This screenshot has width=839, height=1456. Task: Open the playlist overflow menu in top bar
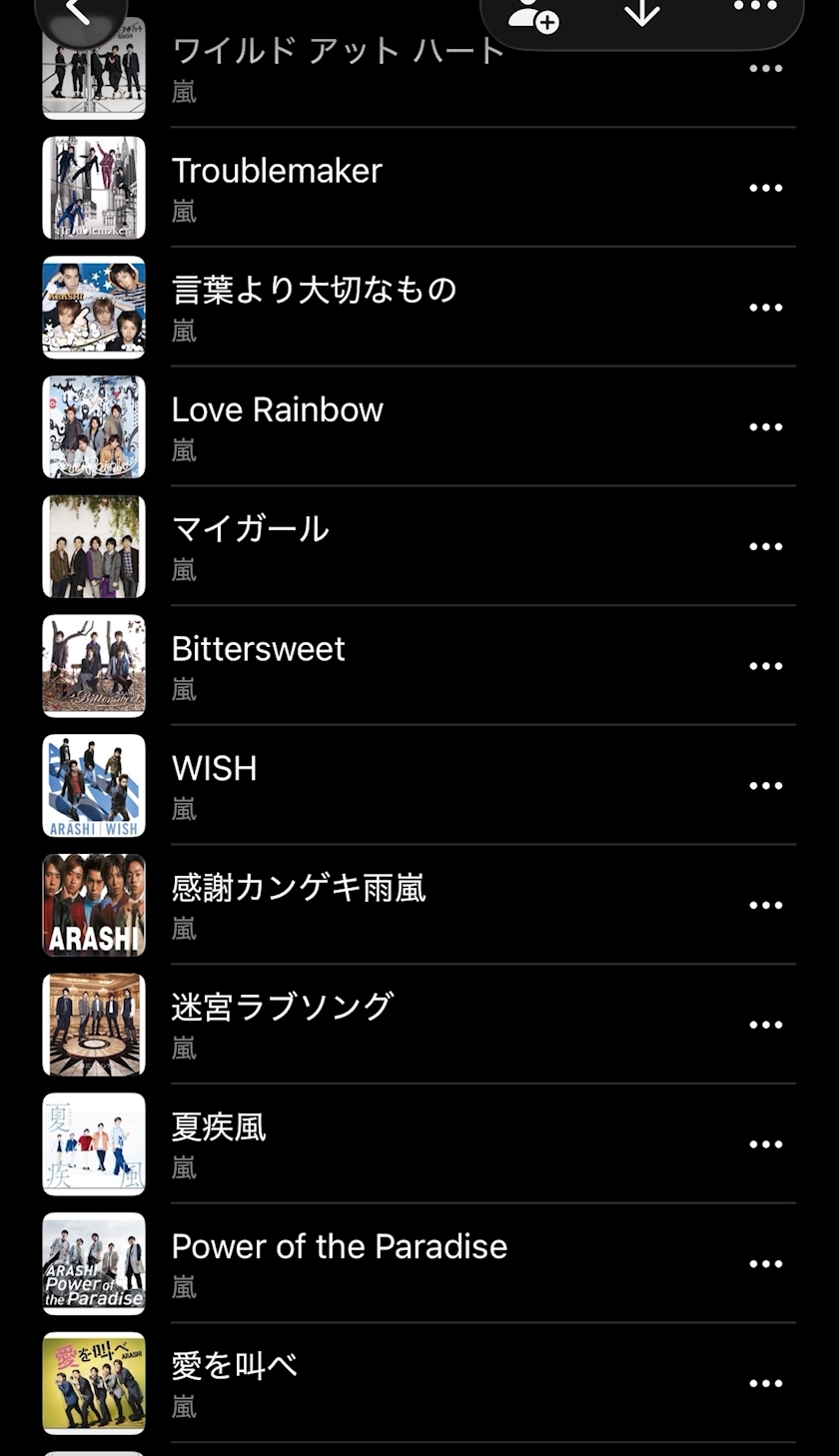(x=754, y=8)
